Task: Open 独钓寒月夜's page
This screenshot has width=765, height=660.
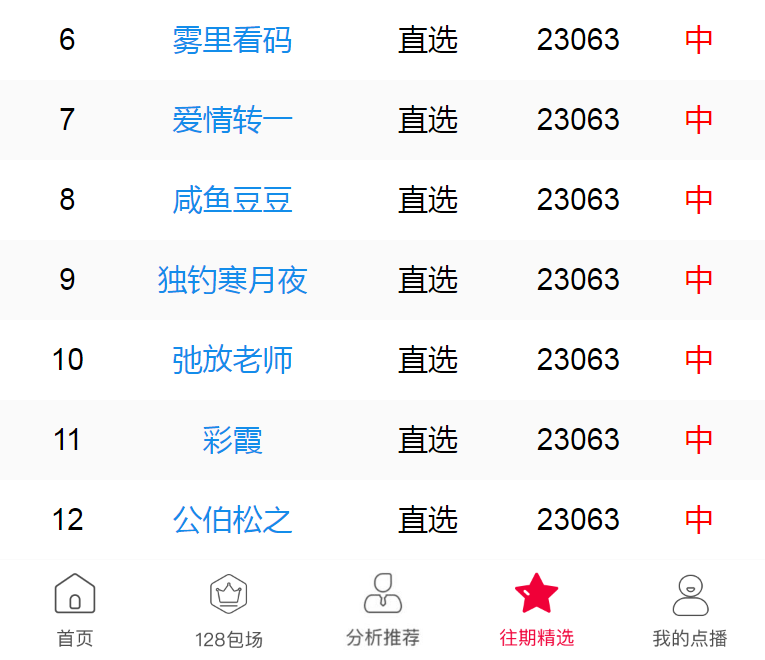Action: click(232, 280)
